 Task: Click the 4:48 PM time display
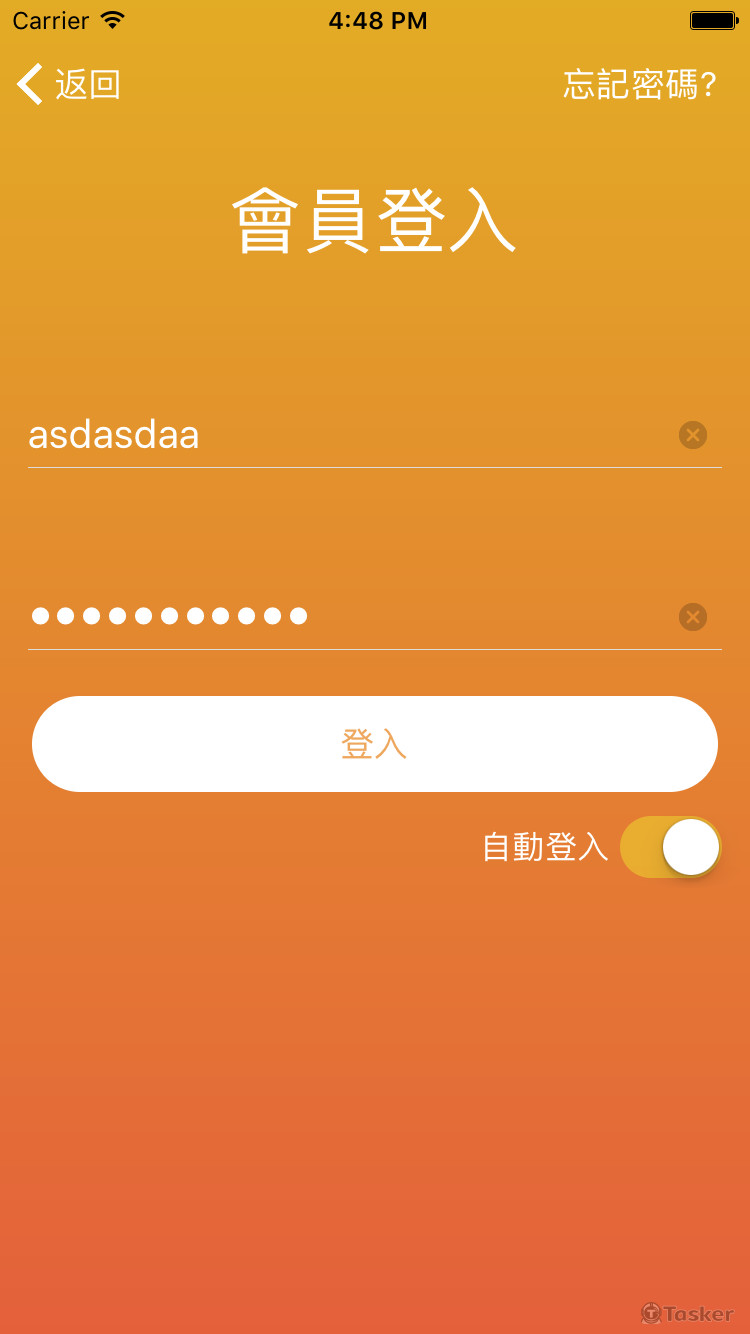(378, 19)
